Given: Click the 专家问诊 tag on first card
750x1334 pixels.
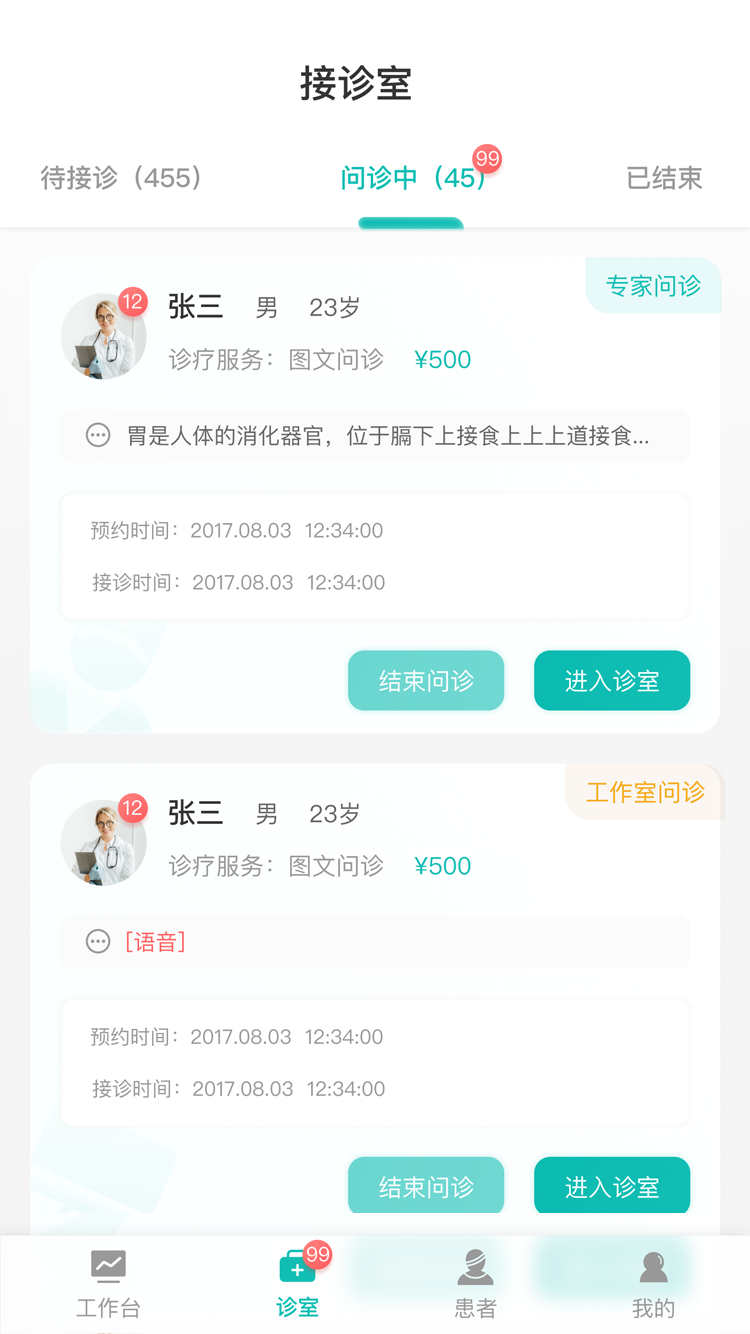Looking at the screenshot, I should (652, 285).
